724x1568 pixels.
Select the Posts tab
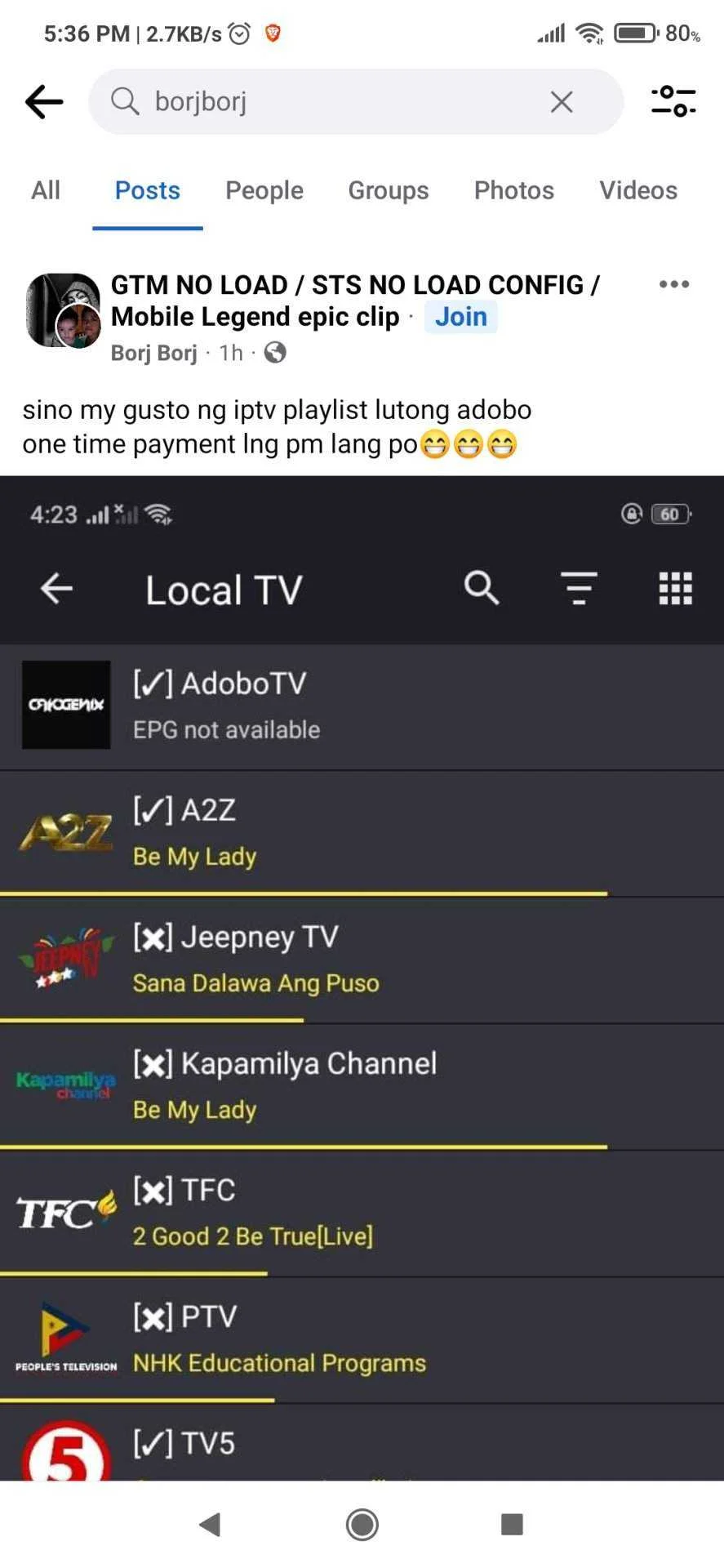(148, 190)
